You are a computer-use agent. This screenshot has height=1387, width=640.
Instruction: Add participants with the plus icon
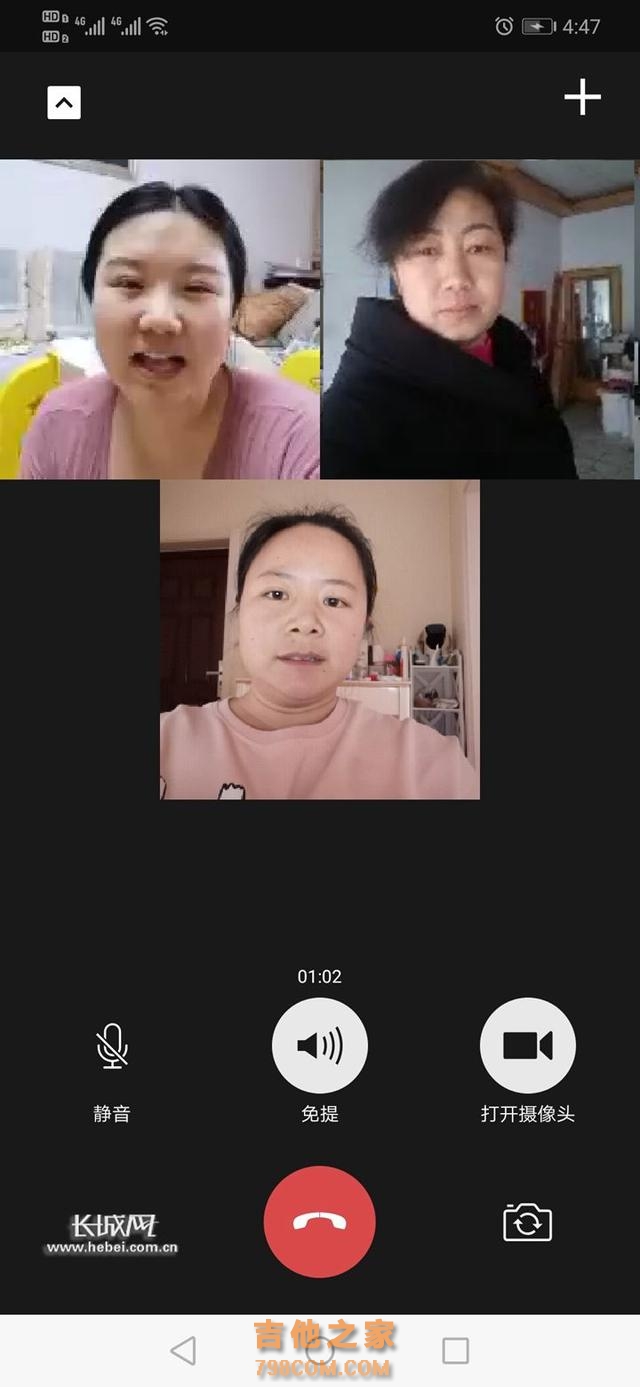tap(582, 98)
